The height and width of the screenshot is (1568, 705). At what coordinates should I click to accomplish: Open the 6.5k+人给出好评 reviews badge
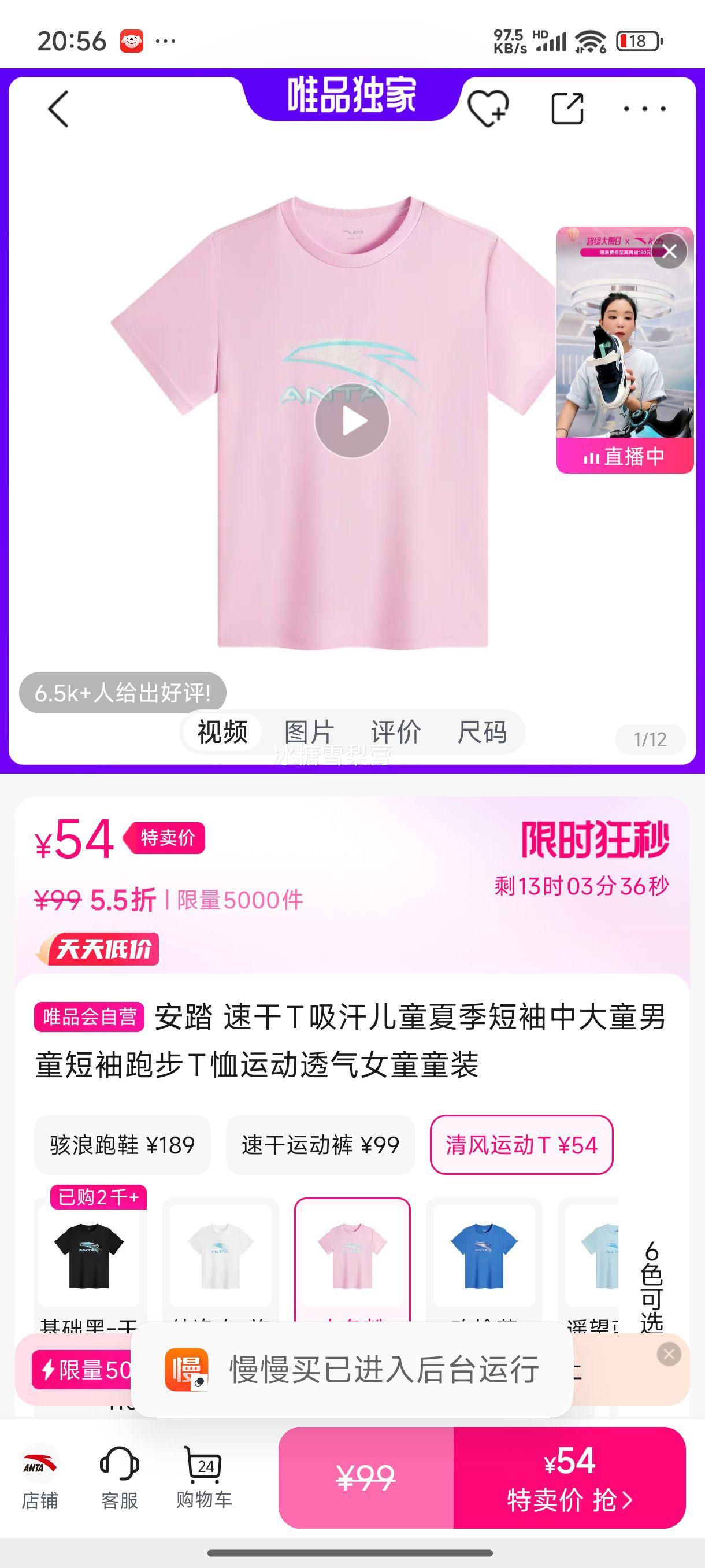(x=123, y=693)
